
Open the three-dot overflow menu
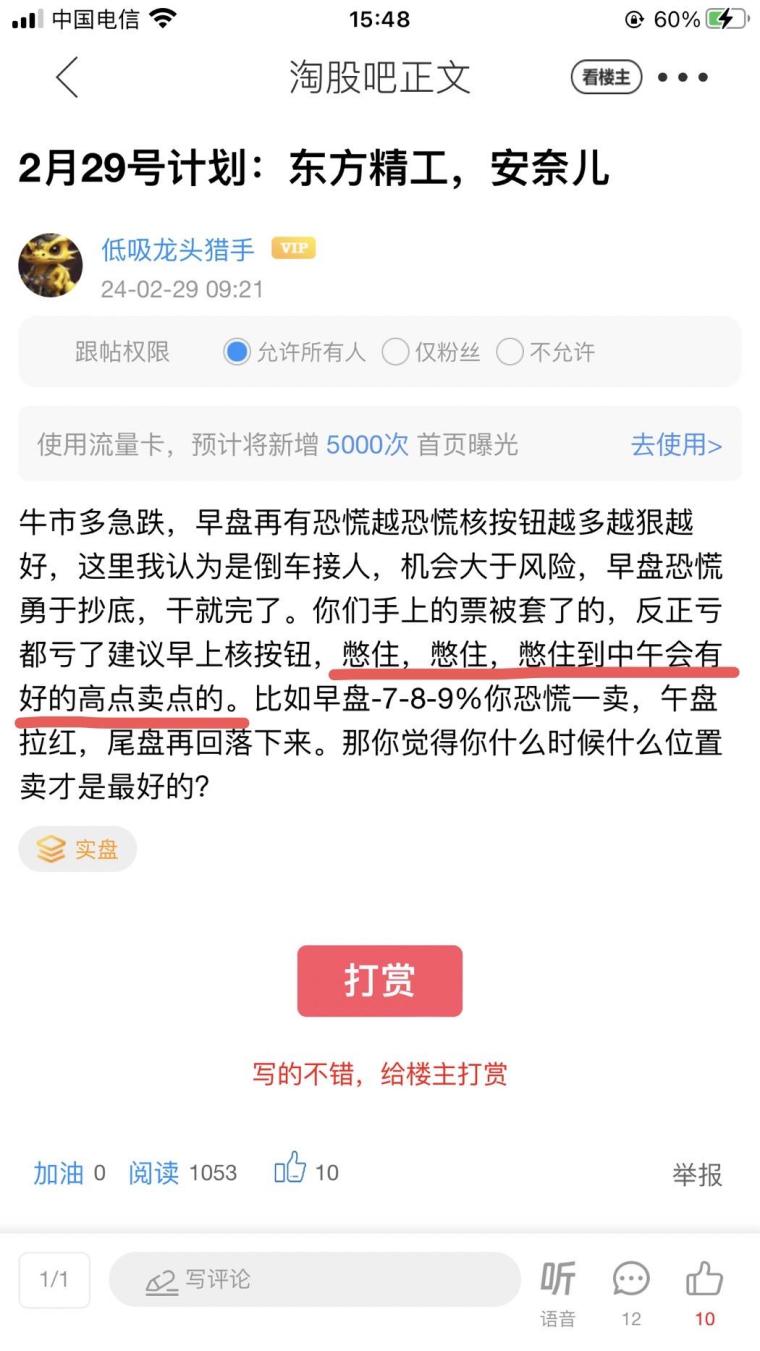pyautogui.click(x=683, y=77)
